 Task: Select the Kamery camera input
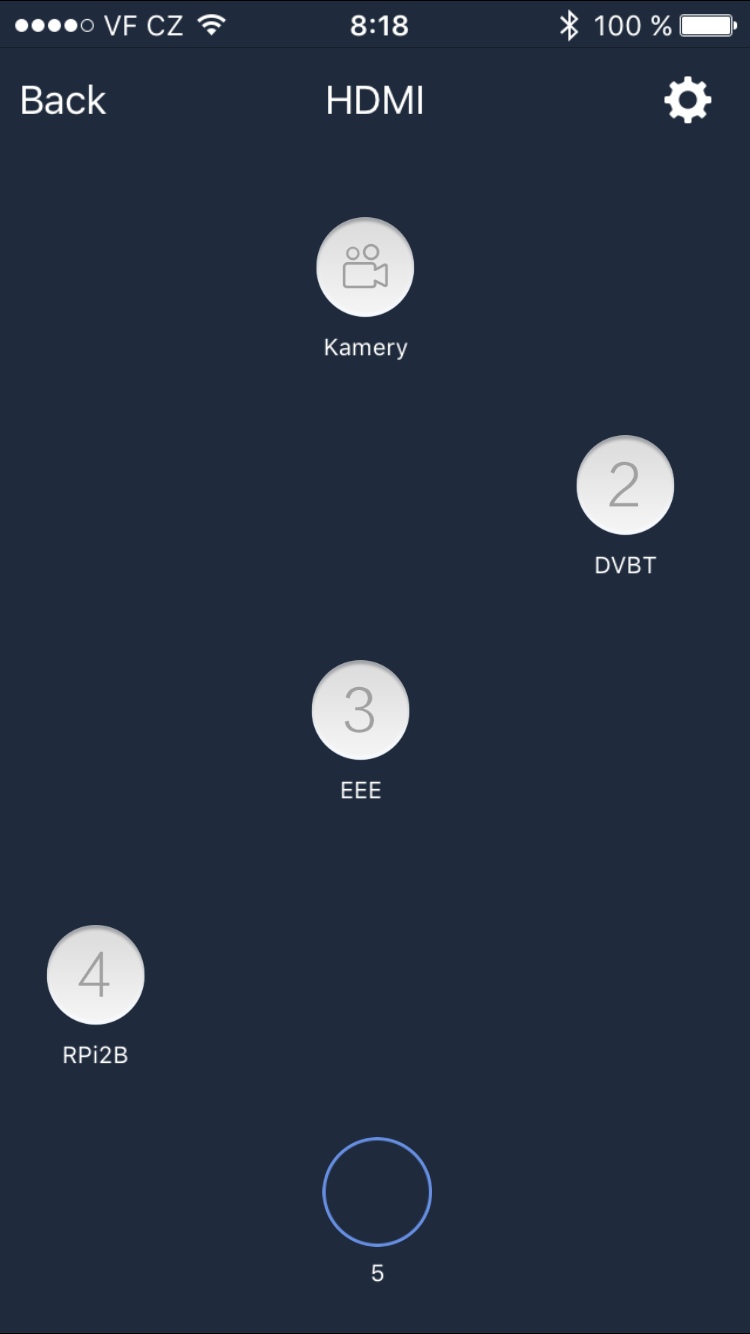(365, 267)
